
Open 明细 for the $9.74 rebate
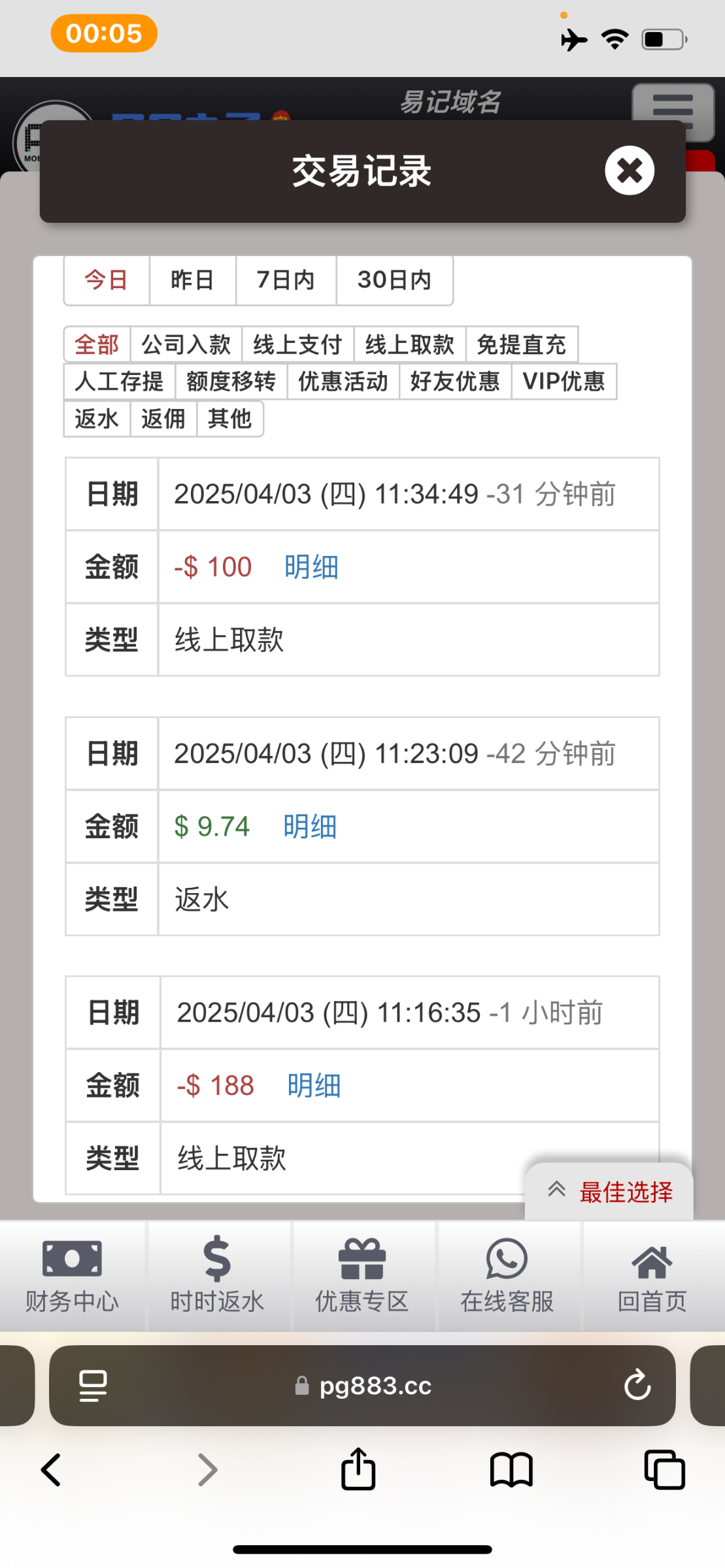(310, 826)
